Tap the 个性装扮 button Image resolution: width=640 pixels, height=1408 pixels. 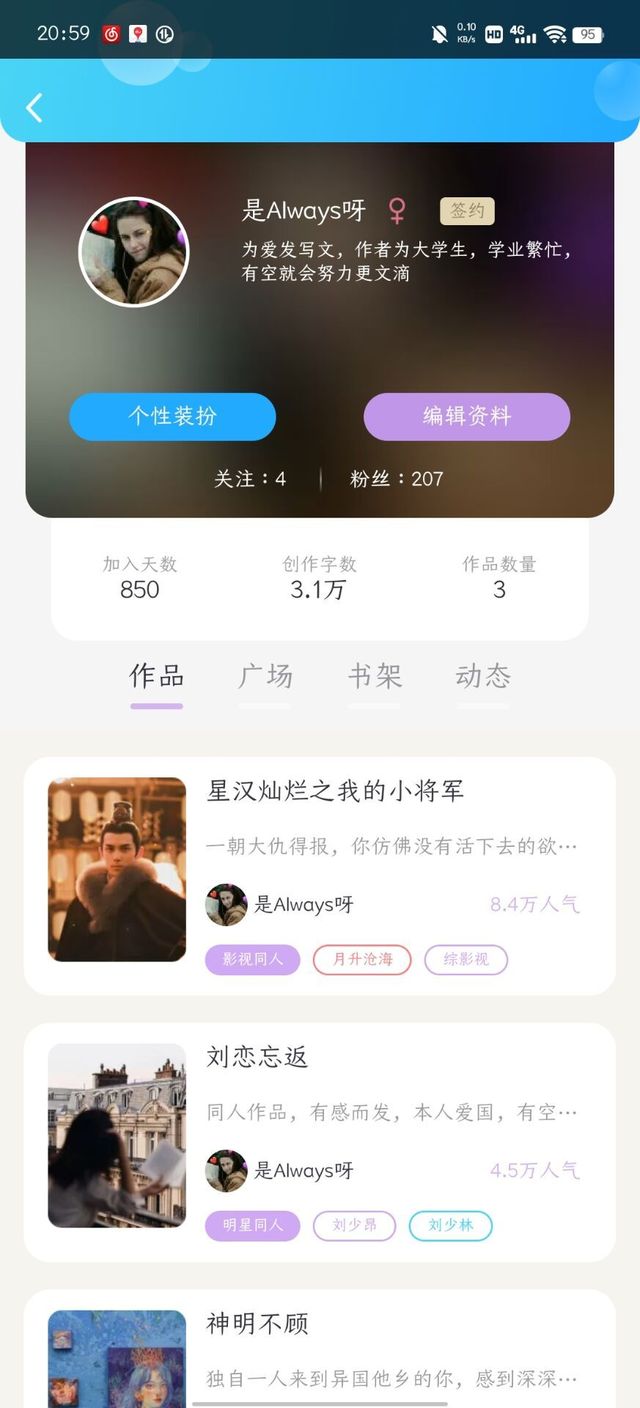[x=172, y=416]
